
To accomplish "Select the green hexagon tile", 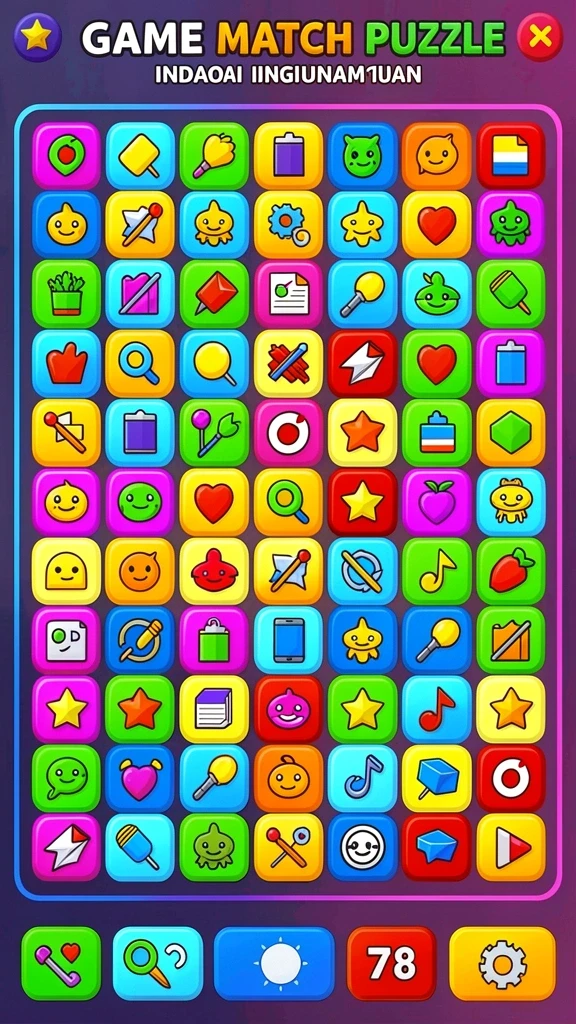I will click(511, 432).
